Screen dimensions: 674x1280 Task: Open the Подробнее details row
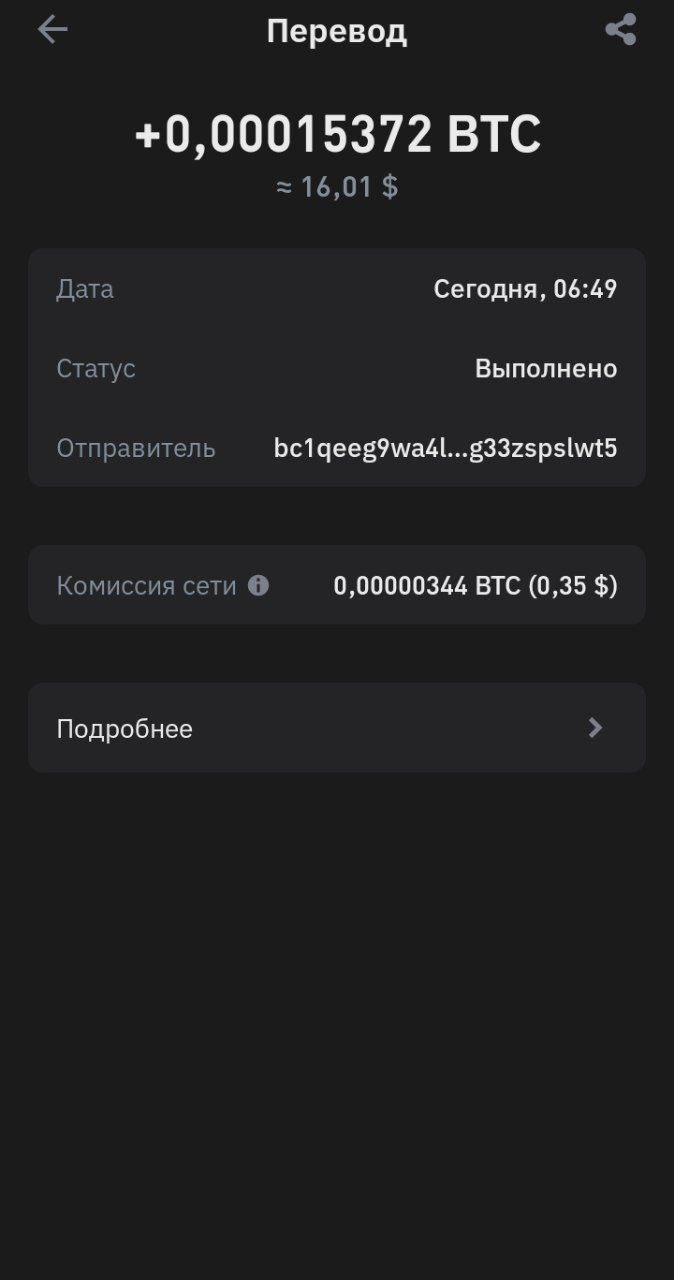tap(336, 728)
